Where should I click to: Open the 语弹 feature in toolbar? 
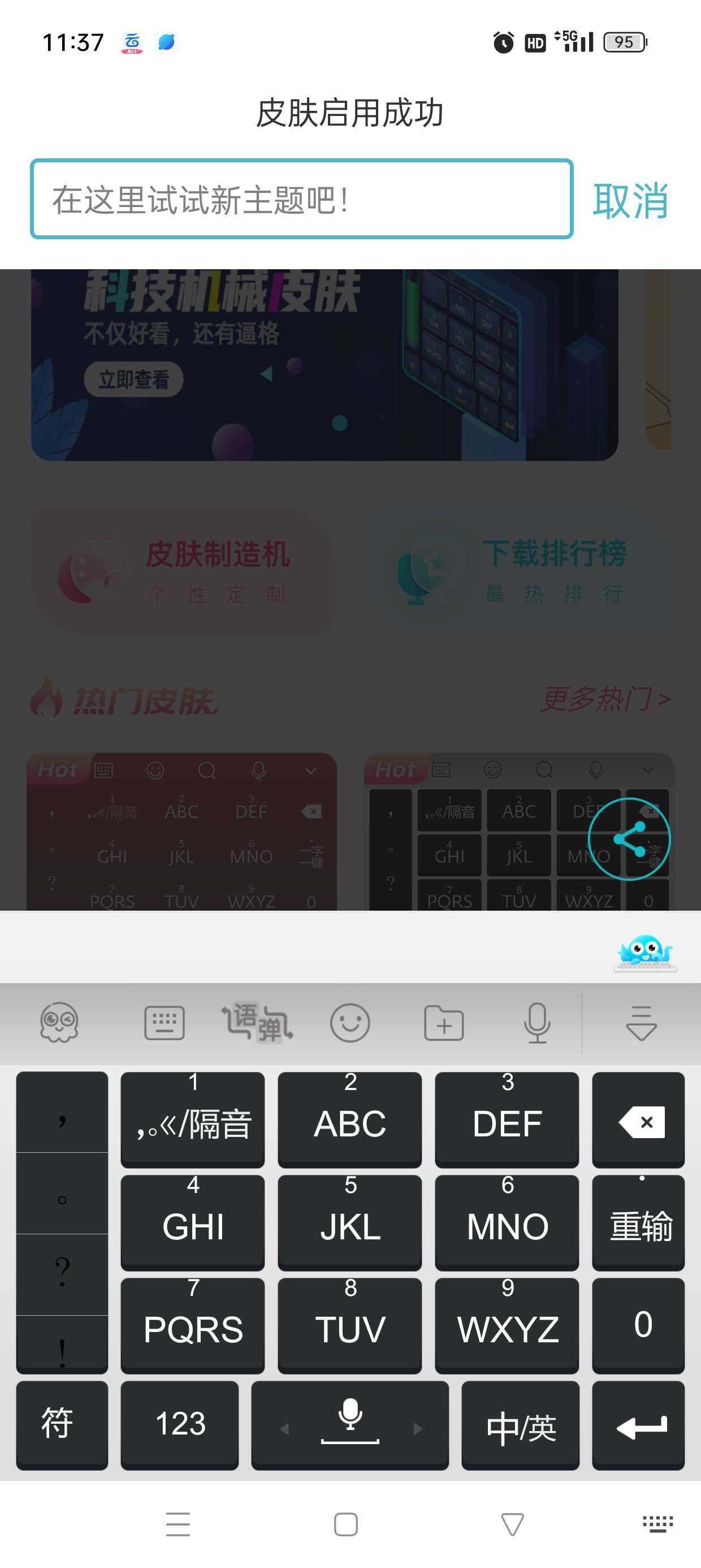click(257, 1023)
